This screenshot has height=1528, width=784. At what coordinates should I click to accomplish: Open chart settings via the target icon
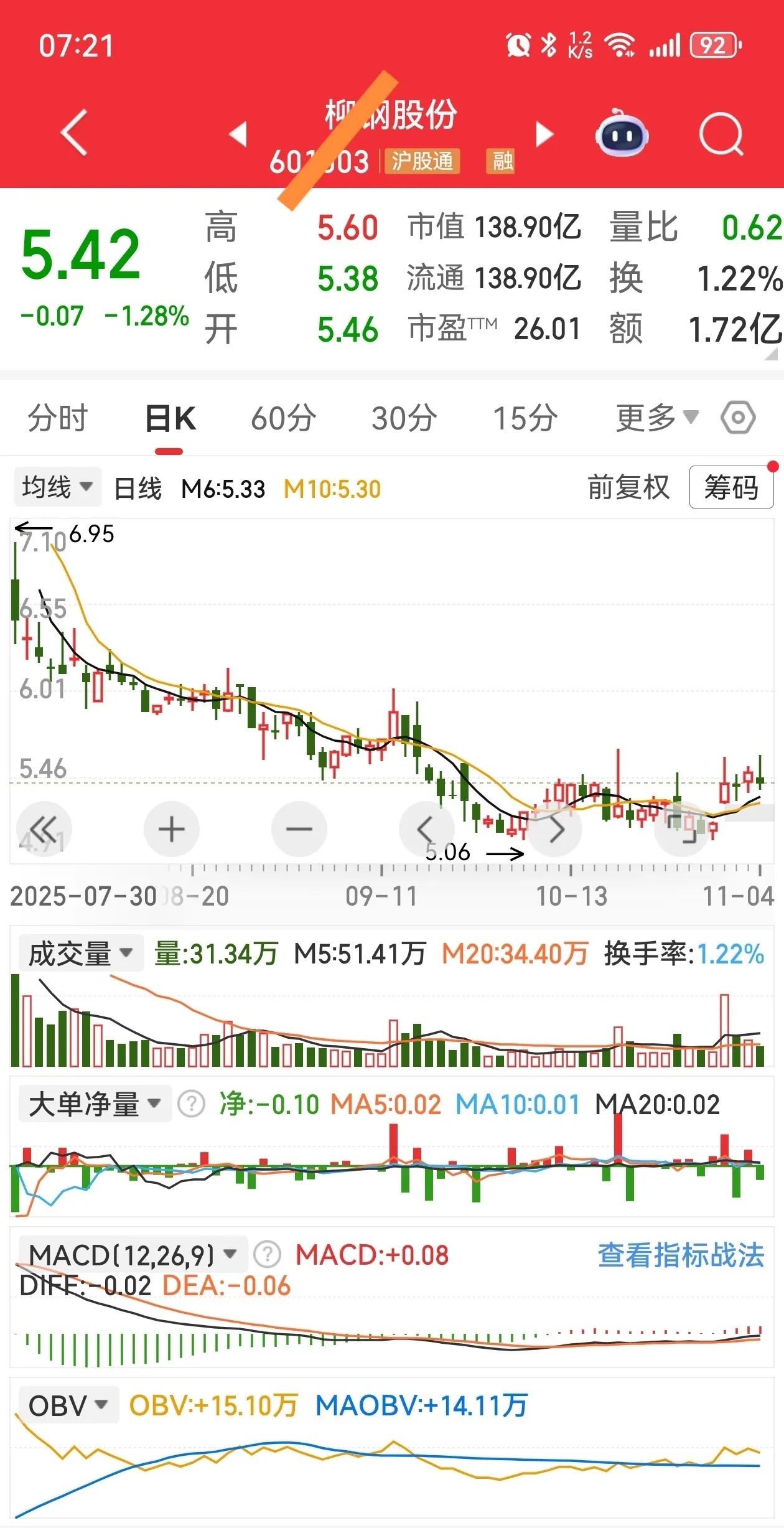(738, 418)
